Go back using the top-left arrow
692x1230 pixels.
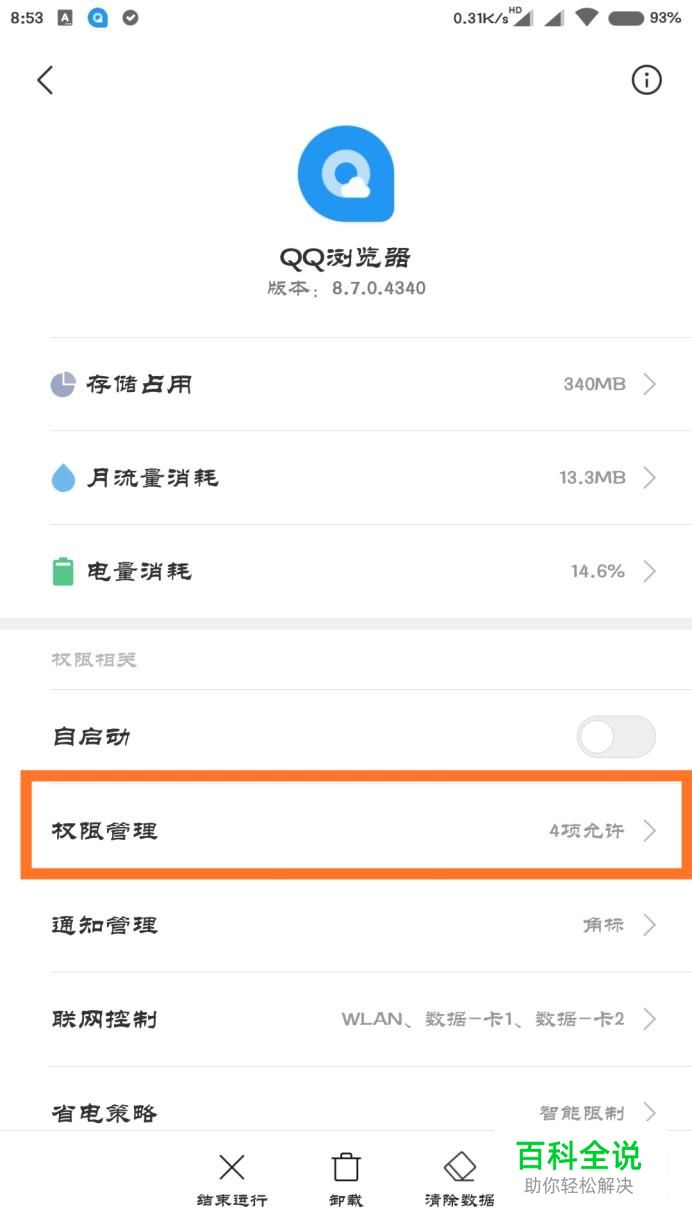[x=45, y=80]
